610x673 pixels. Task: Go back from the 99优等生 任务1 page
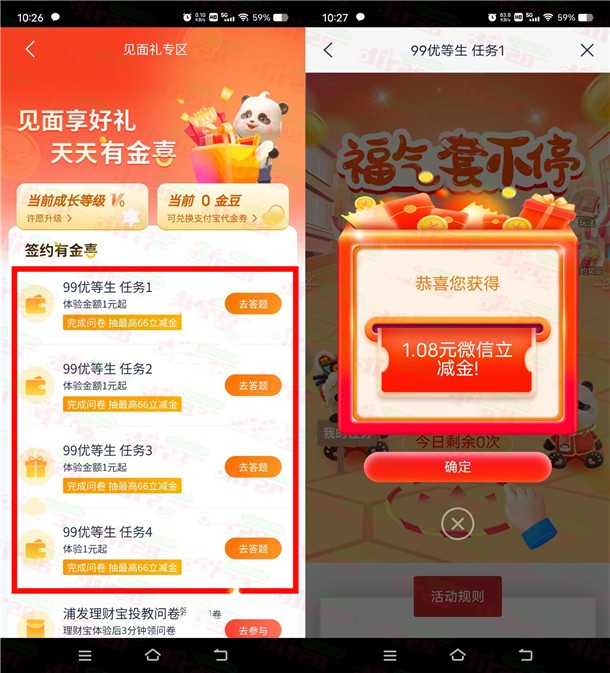[x=329, y=50]
